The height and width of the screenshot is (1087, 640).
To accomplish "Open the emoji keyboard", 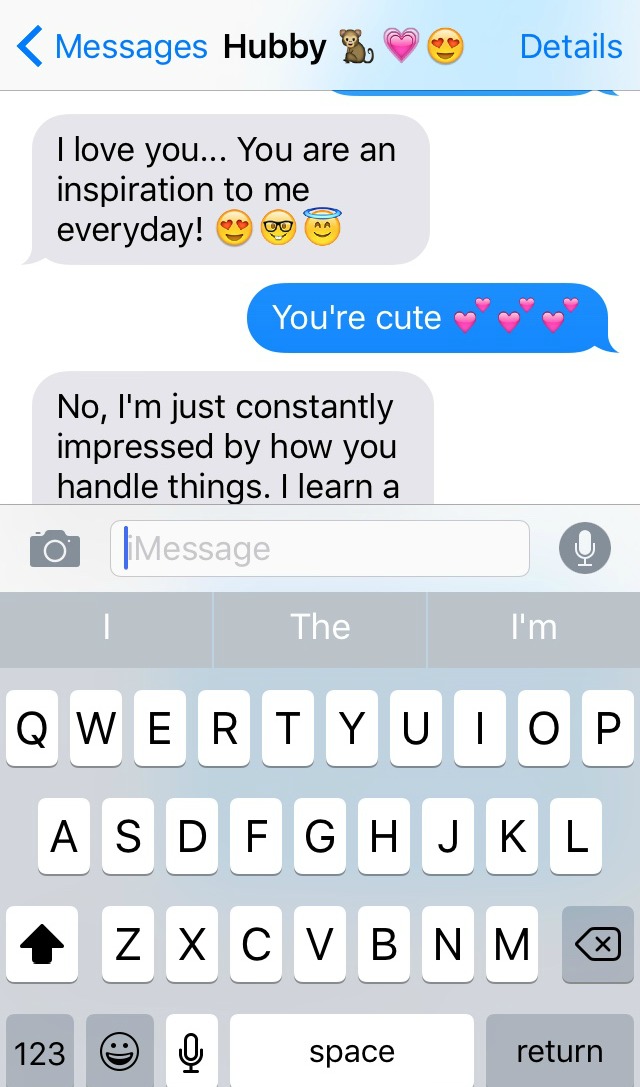I will point(119,1050).
